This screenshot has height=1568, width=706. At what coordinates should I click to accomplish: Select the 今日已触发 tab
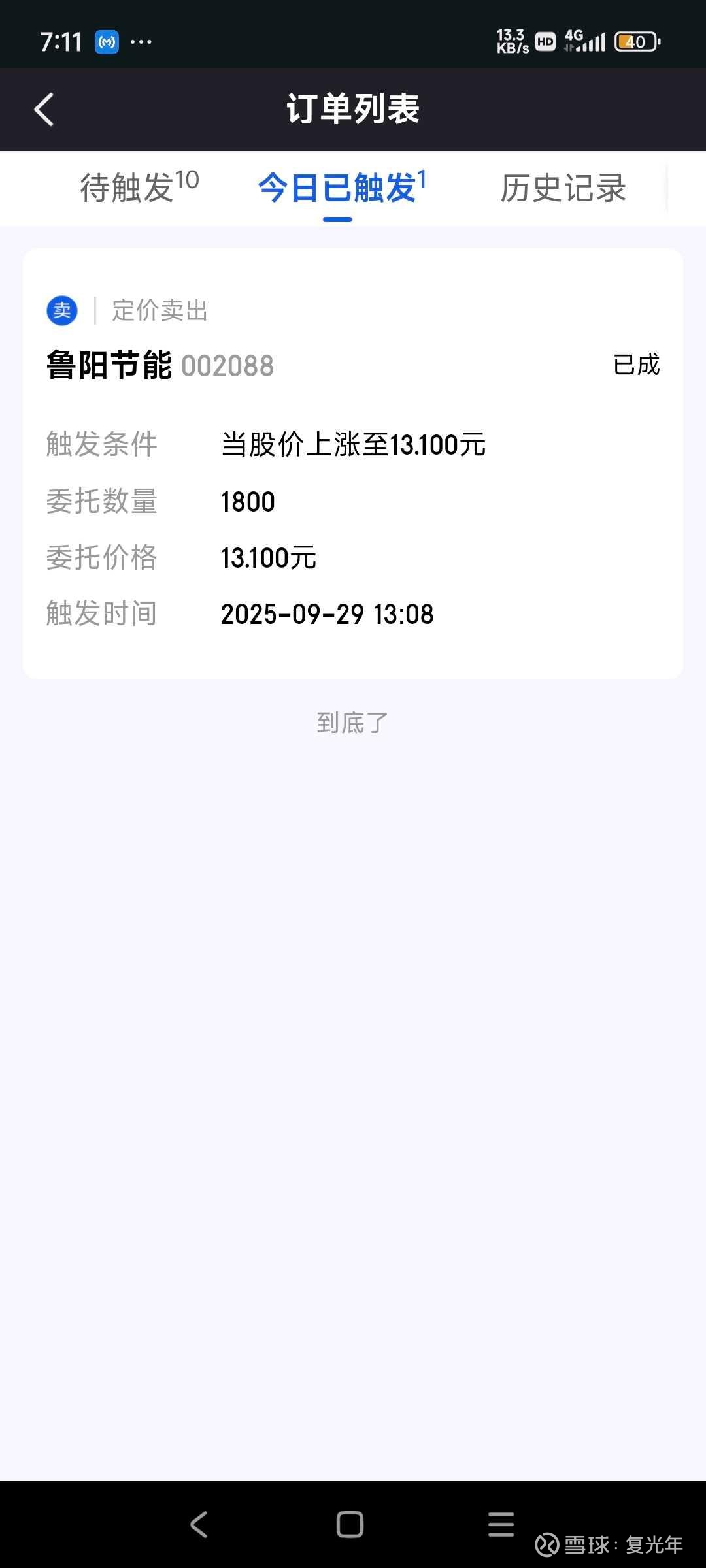click(x=341, y=188)
